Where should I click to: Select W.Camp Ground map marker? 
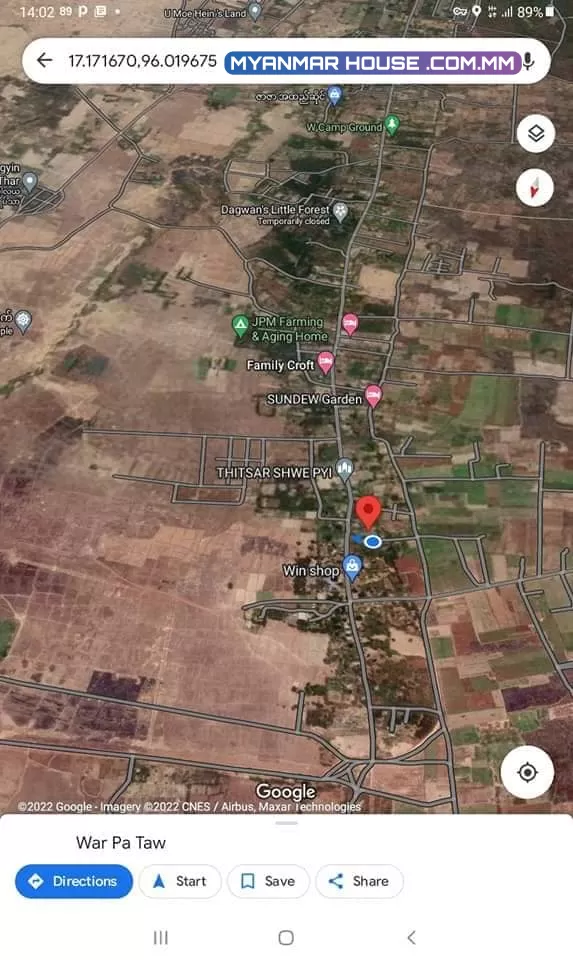point(392,125)
